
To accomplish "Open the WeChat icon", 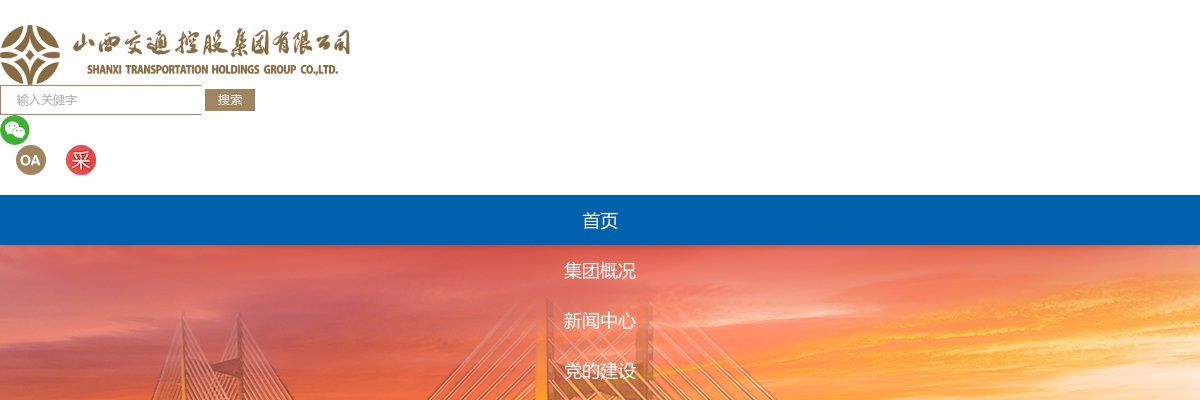I will [x=15, y=130].
